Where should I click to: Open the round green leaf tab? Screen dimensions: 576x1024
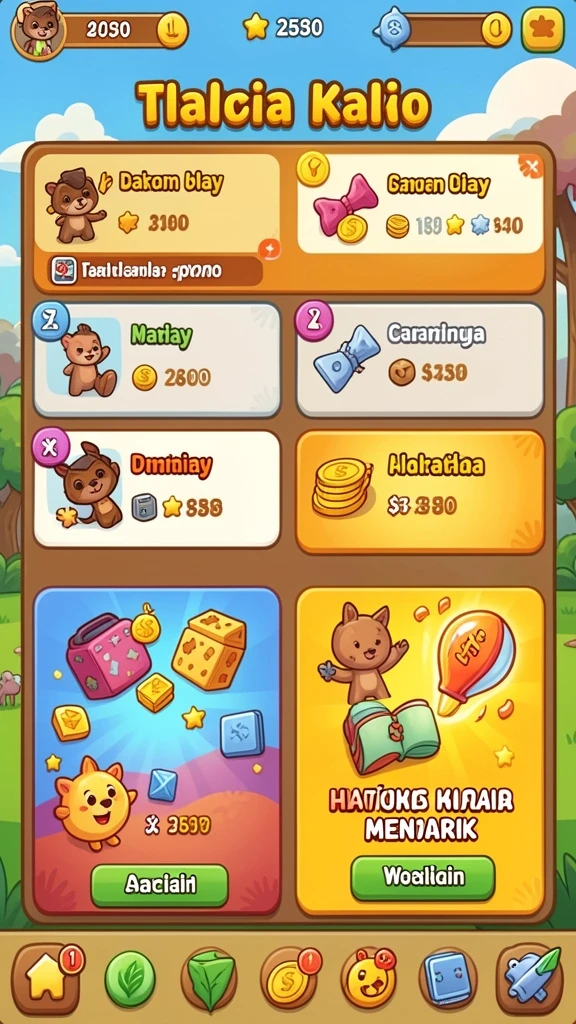coord(130,978)
